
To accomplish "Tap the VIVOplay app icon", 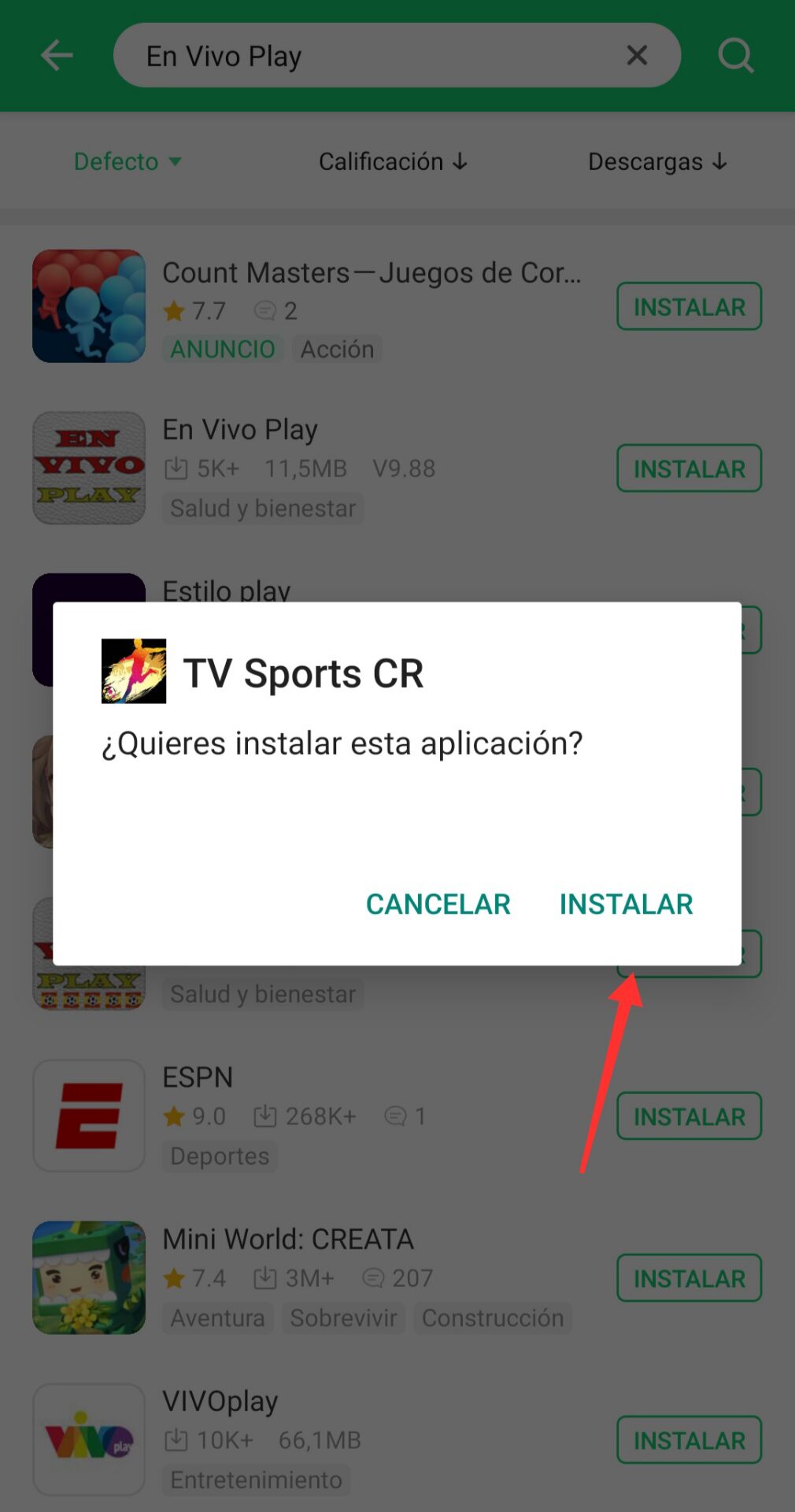I will coord(89,1440).
